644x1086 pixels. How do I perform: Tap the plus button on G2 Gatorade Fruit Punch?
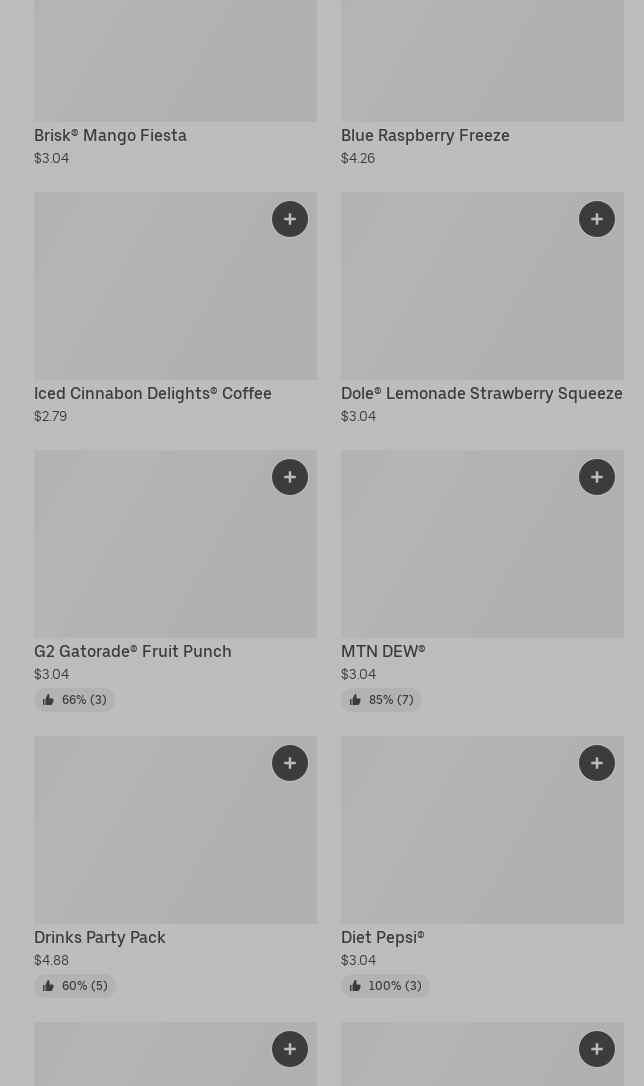pyautogui.click(x=290, y=477)
